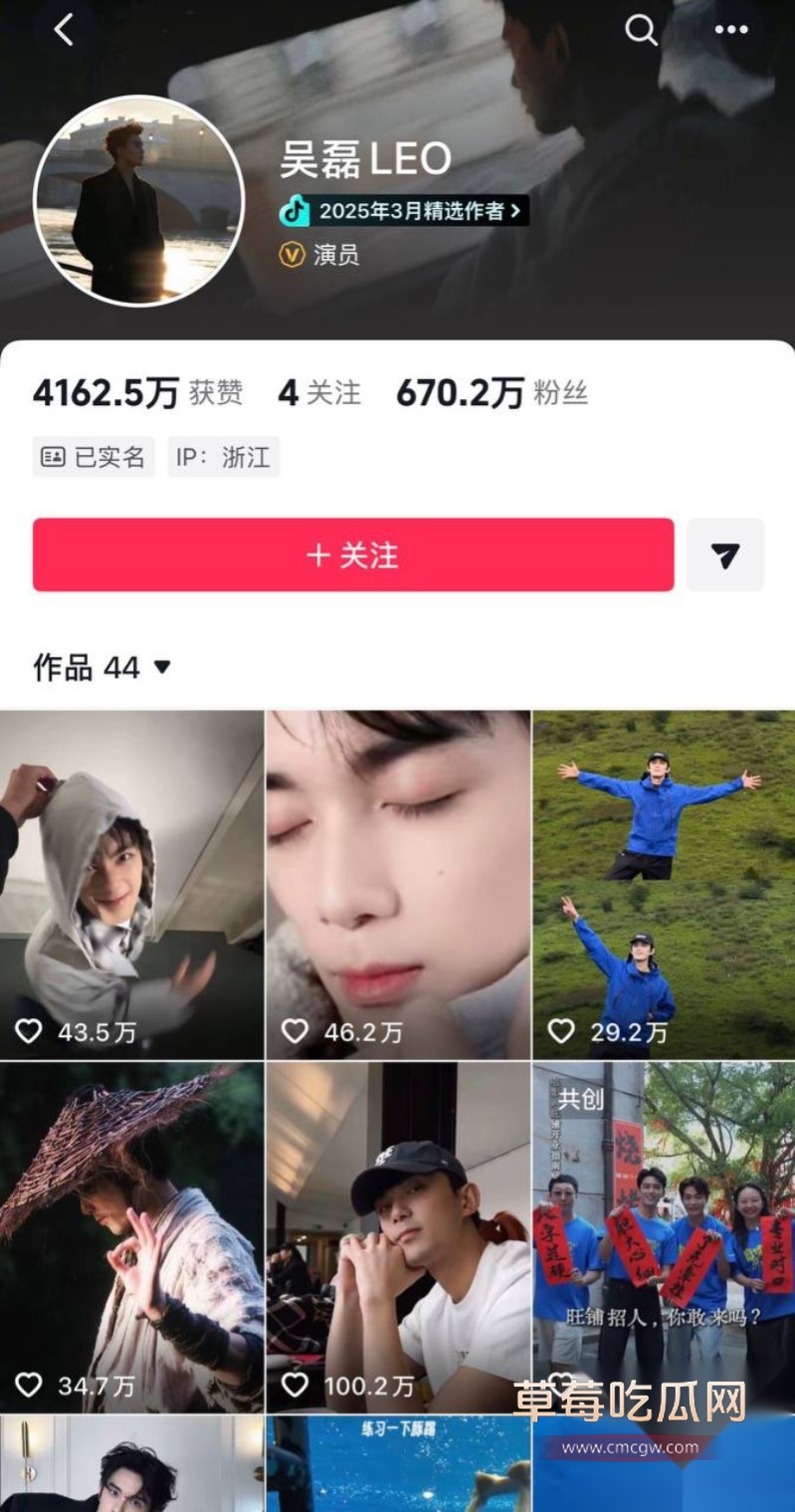The height and width of the screenshot is (1512, 795).
Task: Open the 2025年3月精选作者 badge chevron
Action: [x=513, y=212]
